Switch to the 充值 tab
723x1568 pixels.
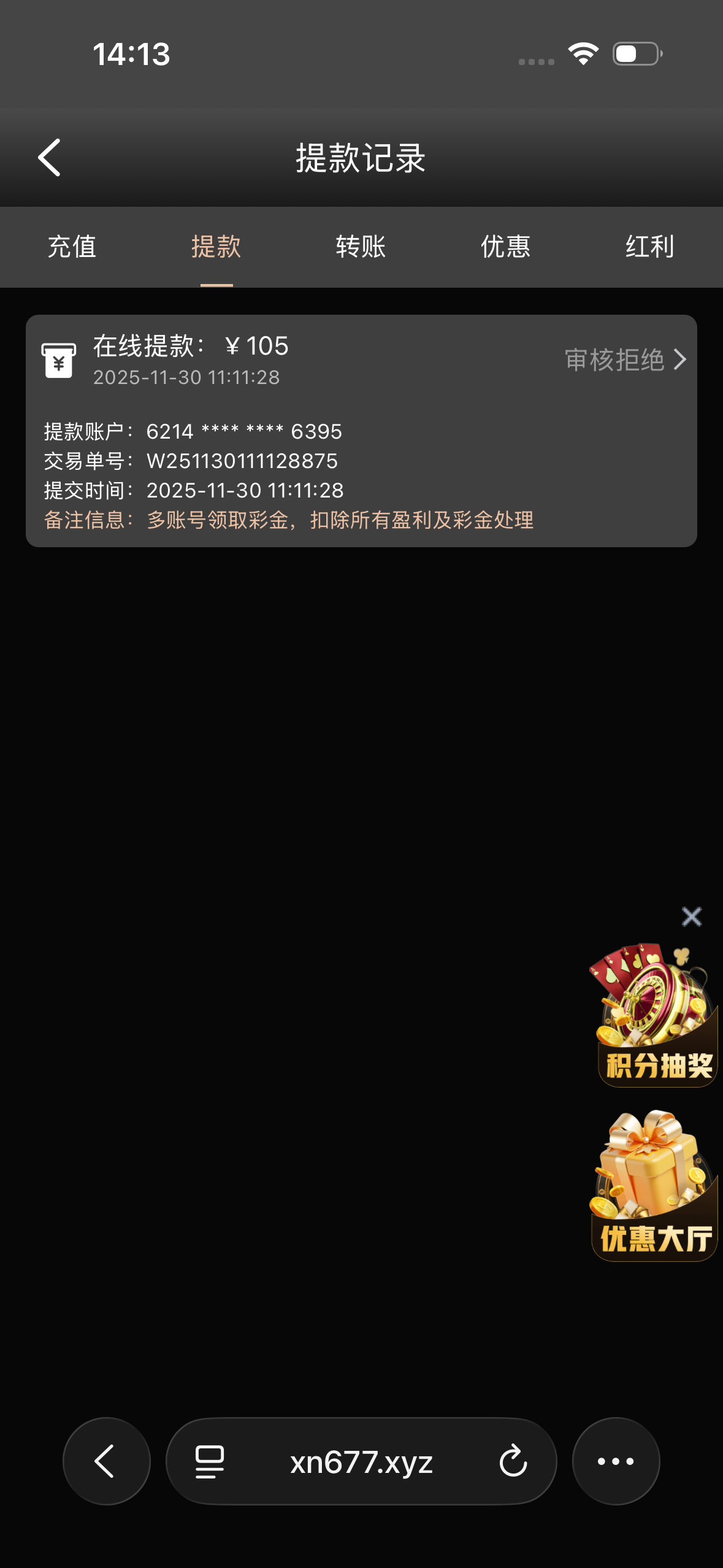pyautogui.click(x=72, y=247)
